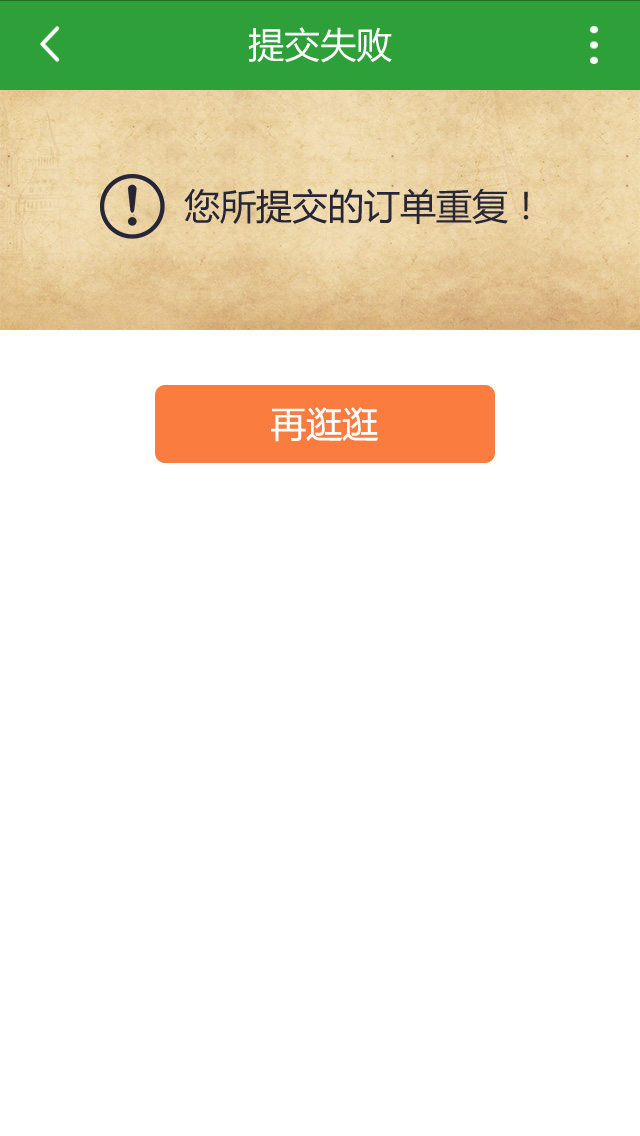Tap the orange 再逛逛 button
Viewport: 640px width, 1136px height.
(325, 424)
